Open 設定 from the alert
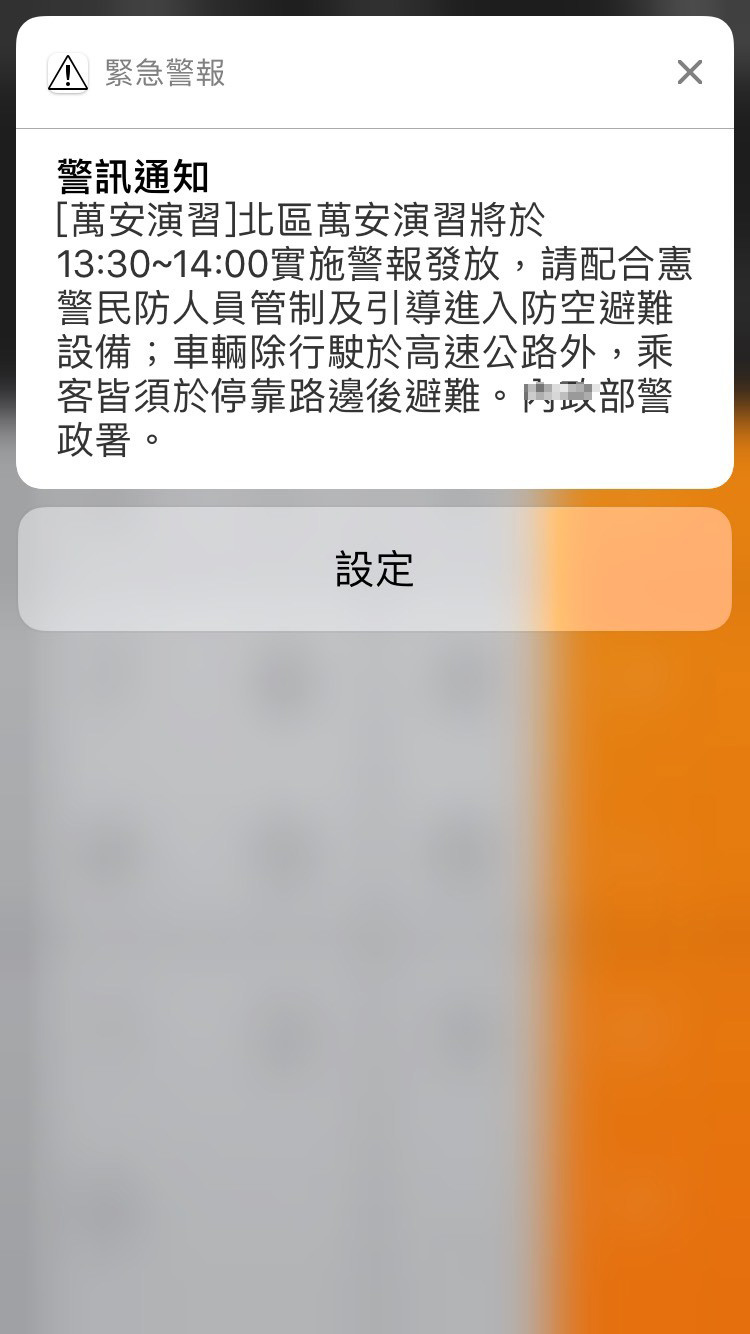This screenshot has height=1334, width=750. pos(374,568)
